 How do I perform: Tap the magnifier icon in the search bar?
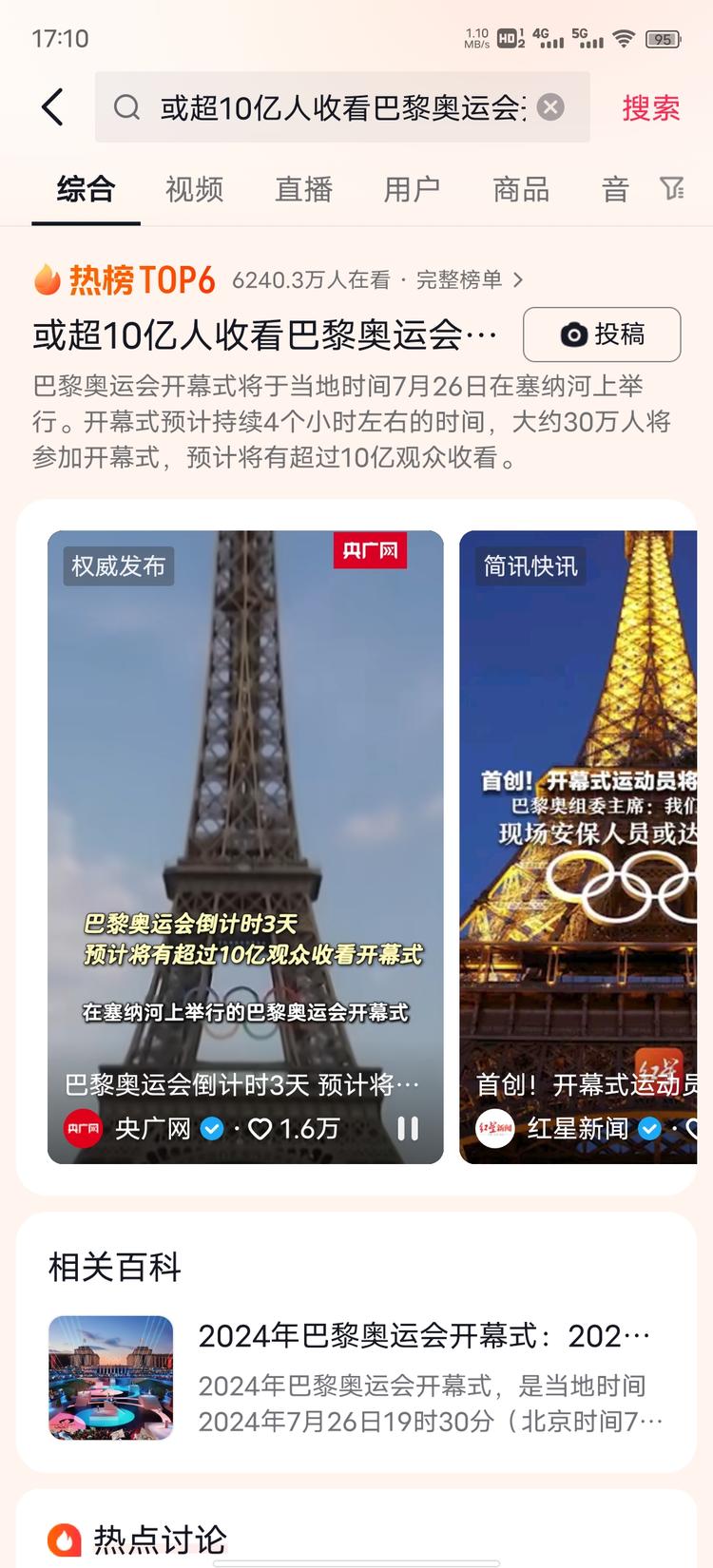coord(127,106)
